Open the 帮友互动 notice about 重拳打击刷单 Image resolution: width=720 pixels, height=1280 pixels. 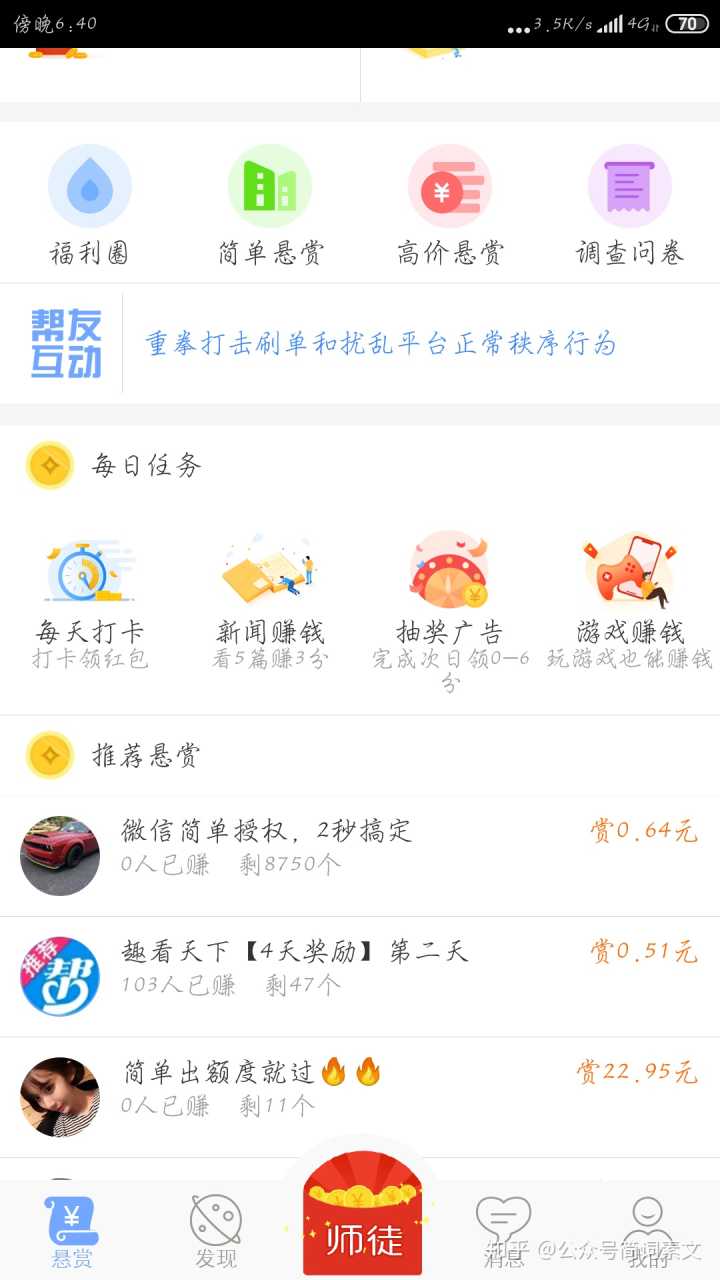click(x=380, y=344)
